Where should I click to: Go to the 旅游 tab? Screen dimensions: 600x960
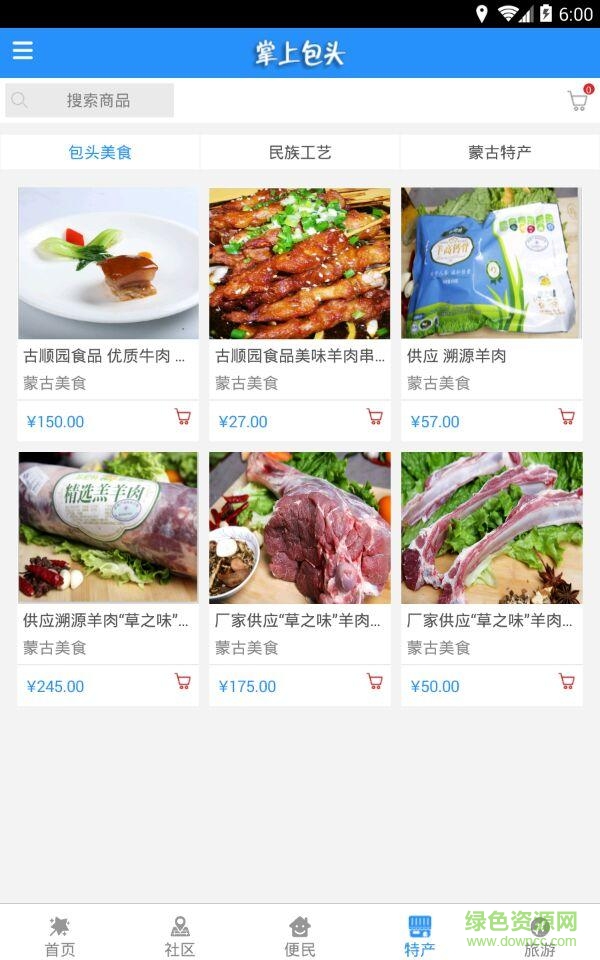click(540, 935)
